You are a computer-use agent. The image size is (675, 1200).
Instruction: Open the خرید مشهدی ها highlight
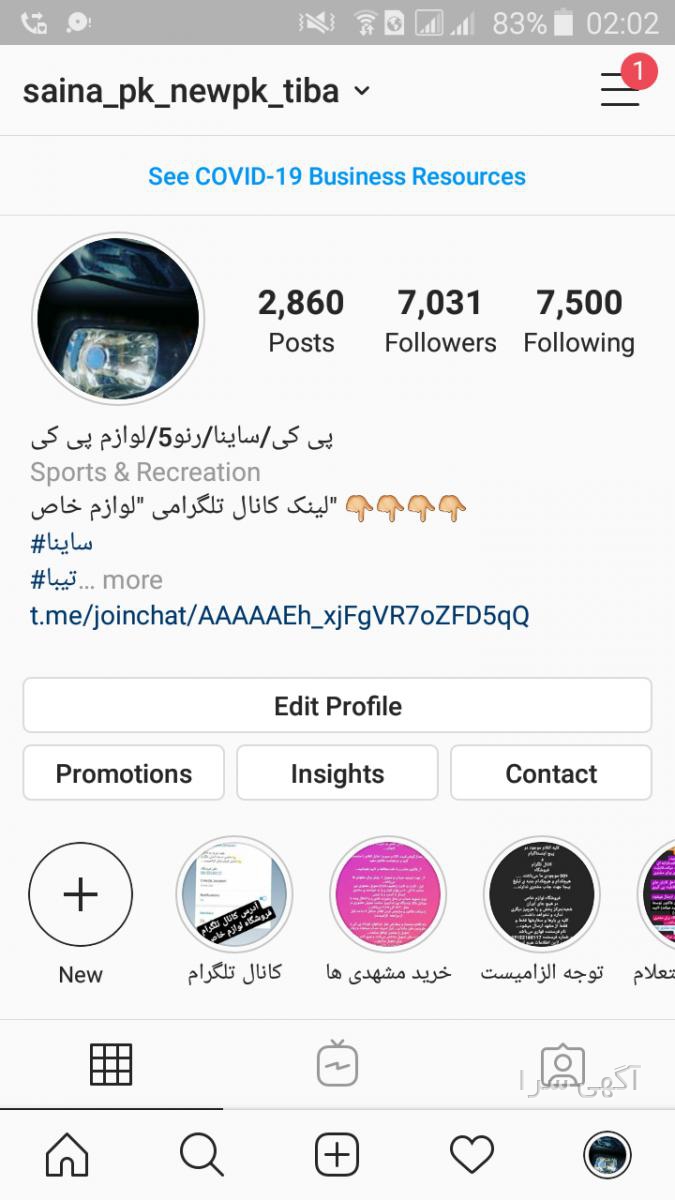tap(388, 895)
